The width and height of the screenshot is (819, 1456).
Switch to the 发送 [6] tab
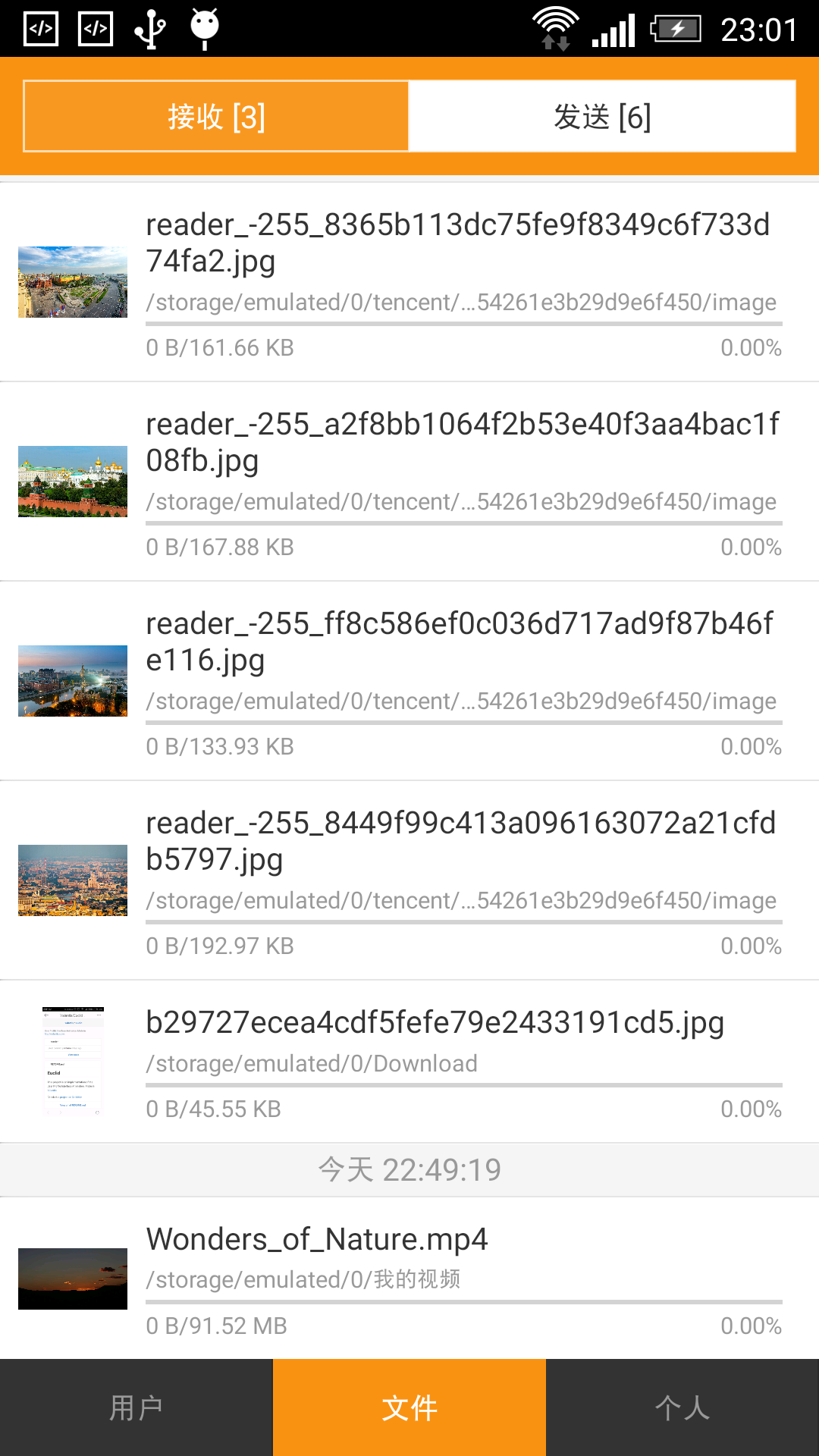(602, 117)
